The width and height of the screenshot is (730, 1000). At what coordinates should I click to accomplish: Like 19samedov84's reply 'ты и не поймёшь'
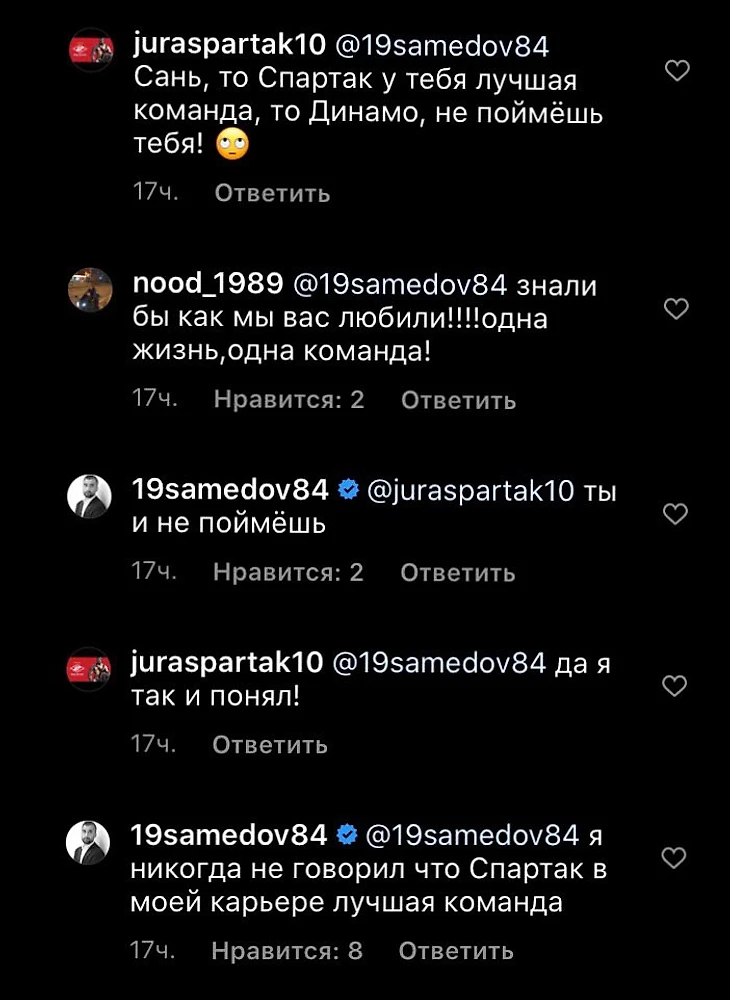click(x=678, y=513)
